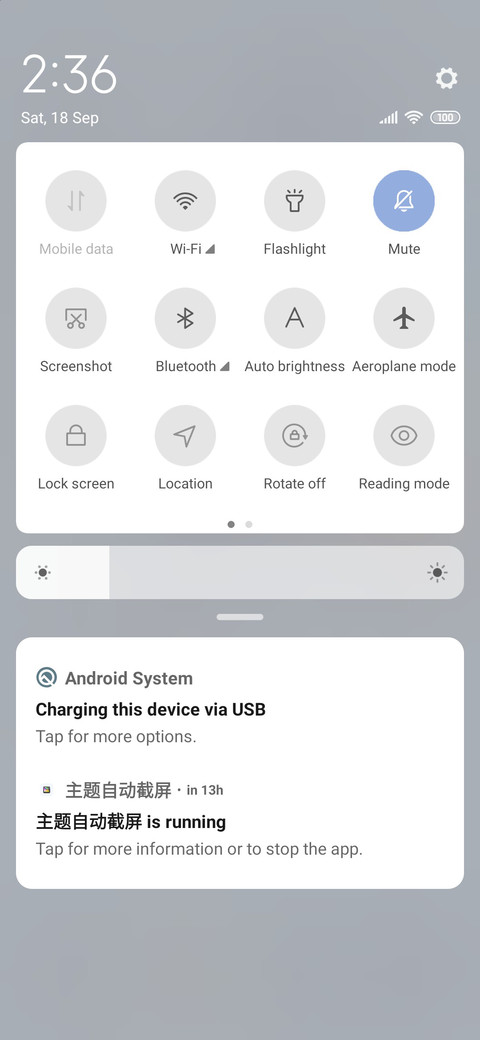480x1040 pixels.
Task: Disable the Mute toggle
Action: click(404, 200)
